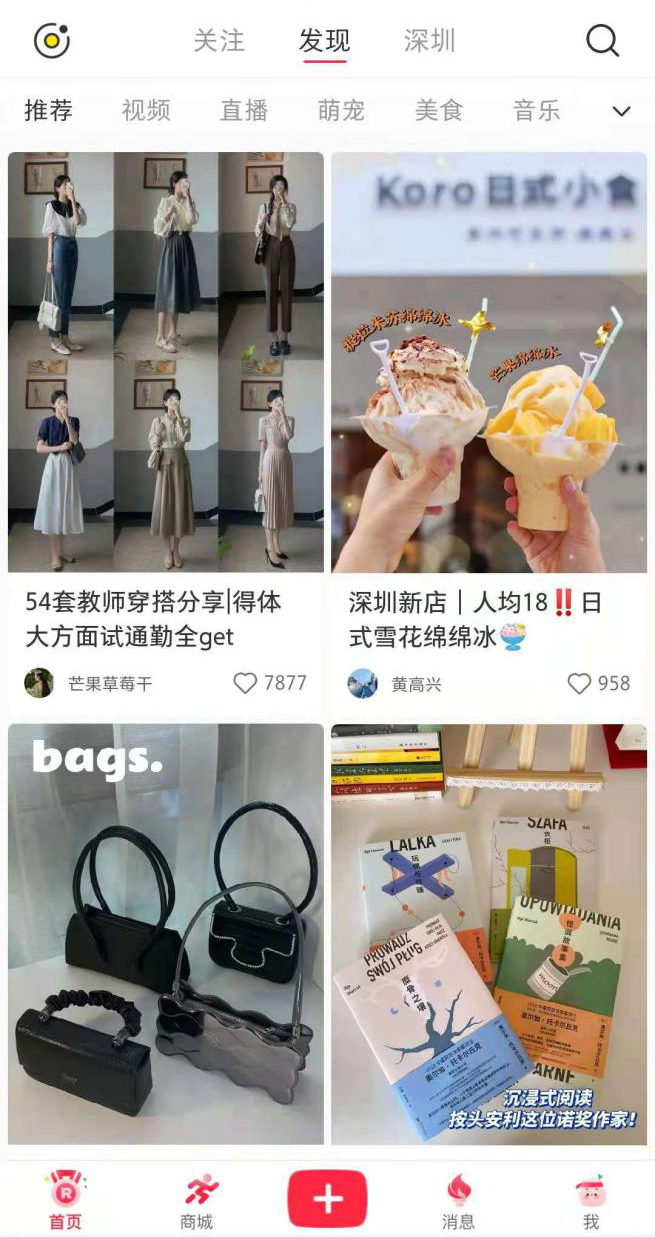Open the Nobel author books post
655x1237 pixels.
(489, 933)
